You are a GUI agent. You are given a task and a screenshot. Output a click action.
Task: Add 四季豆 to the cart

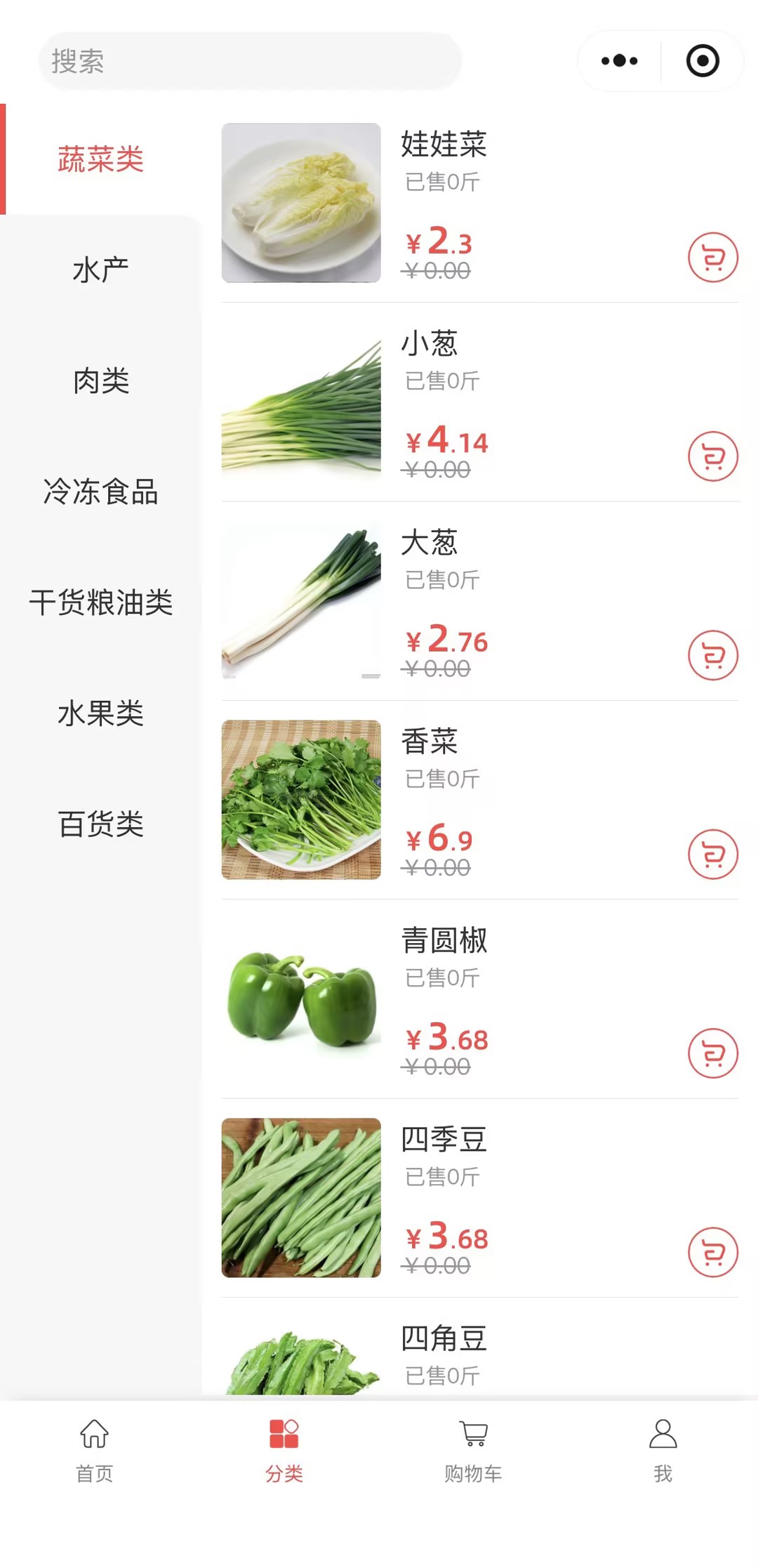(712, 1252)
